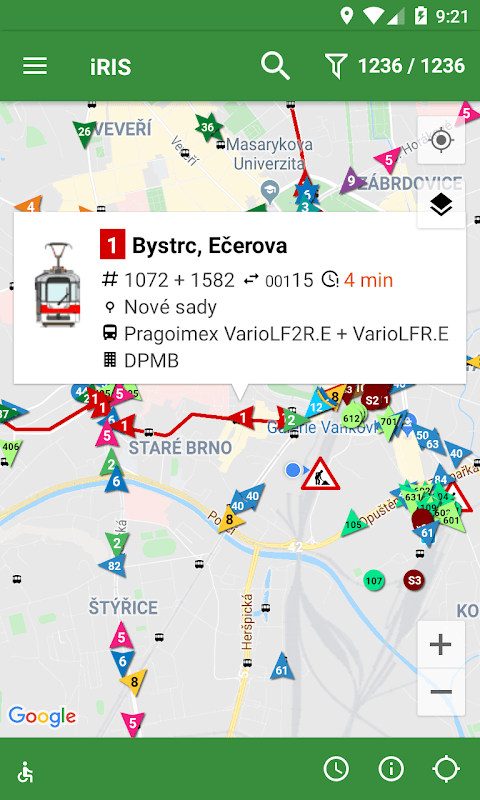Image resolution: width=480 pixels, height=800 pixels.
Task: Center map on my location
Action: click(x=441, y=140)
